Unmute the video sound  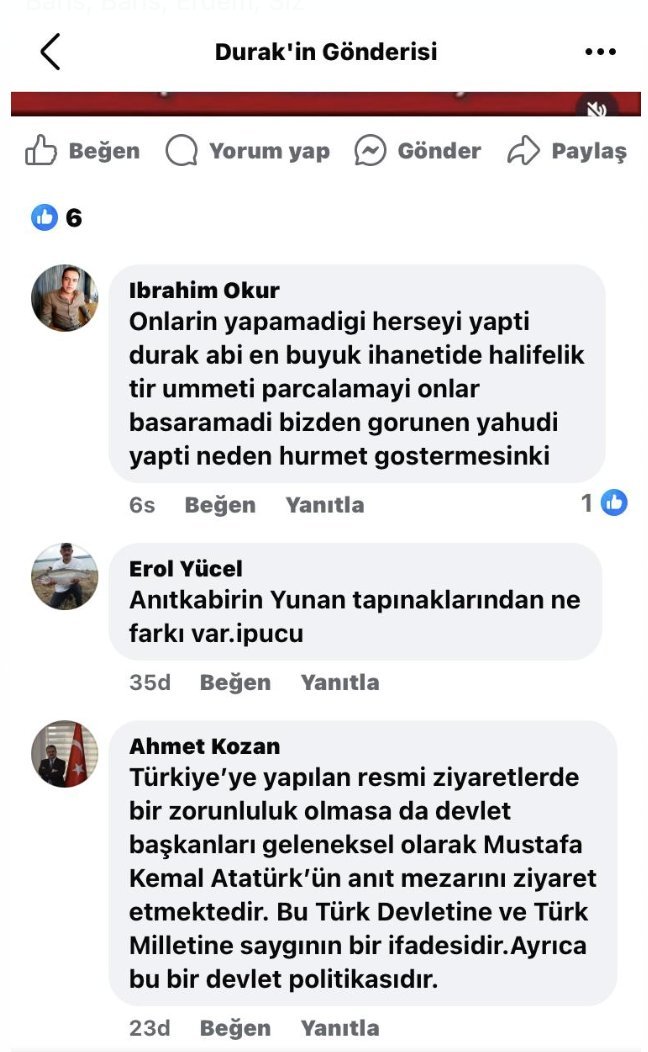[x=598, y=109]
